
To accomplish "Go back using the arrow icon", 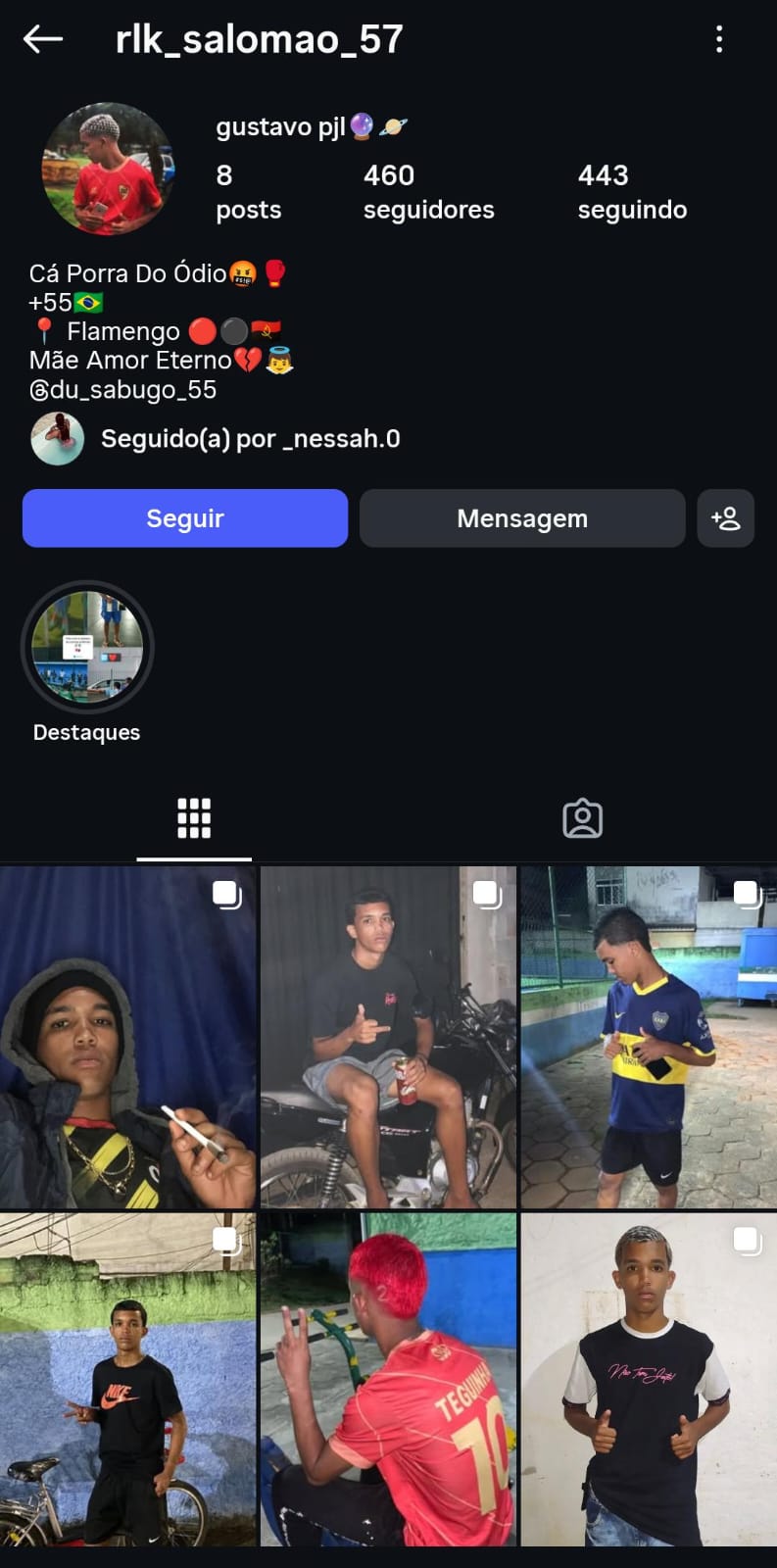I will pyautogui.click(x=42, y=39).
